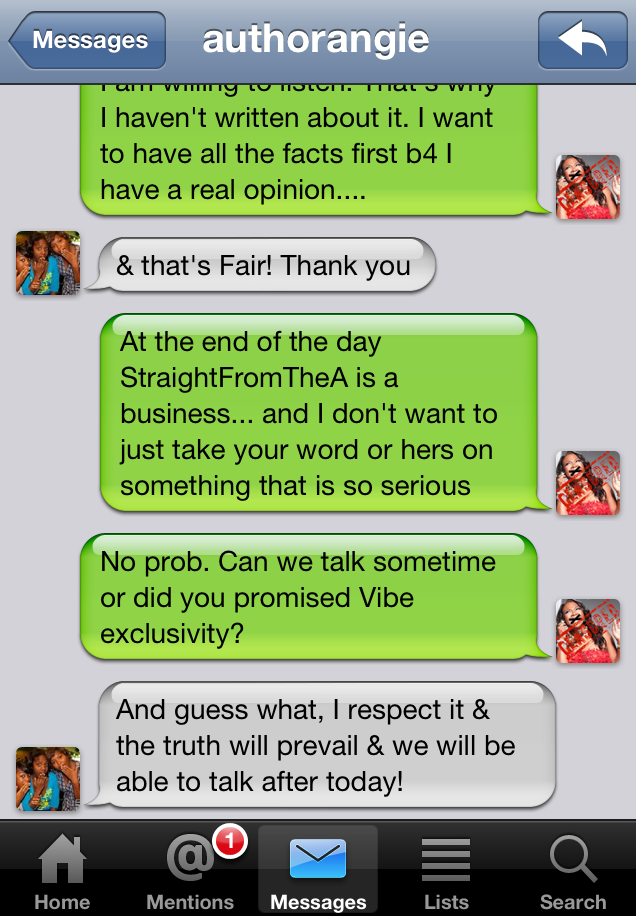The width and height of the screenshot is (636, 916).
Task: Open avatar beside "At the end of the day" message
Action: pos(588,483)
